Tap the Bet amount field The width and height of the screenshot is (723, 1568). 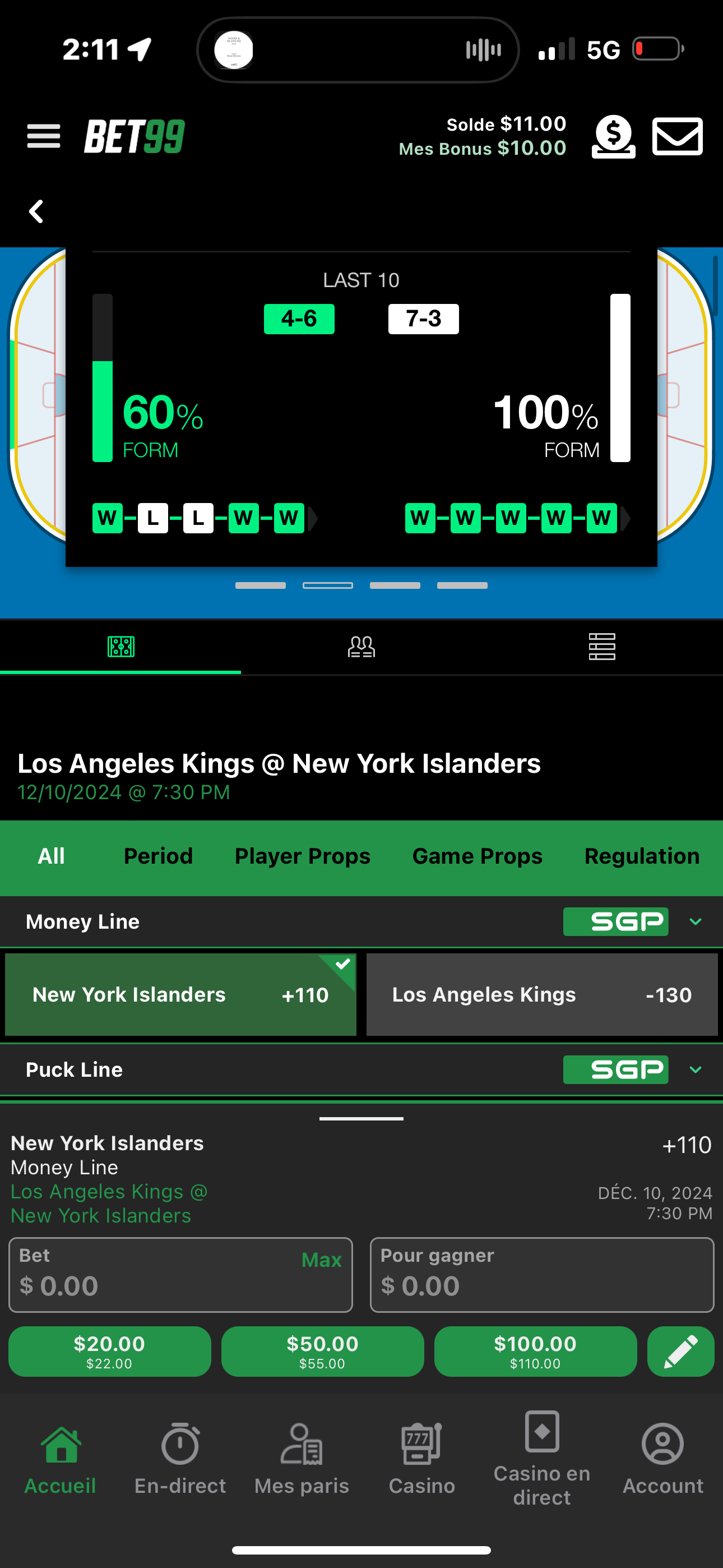pyautogui.click(x=152, y=1284)
